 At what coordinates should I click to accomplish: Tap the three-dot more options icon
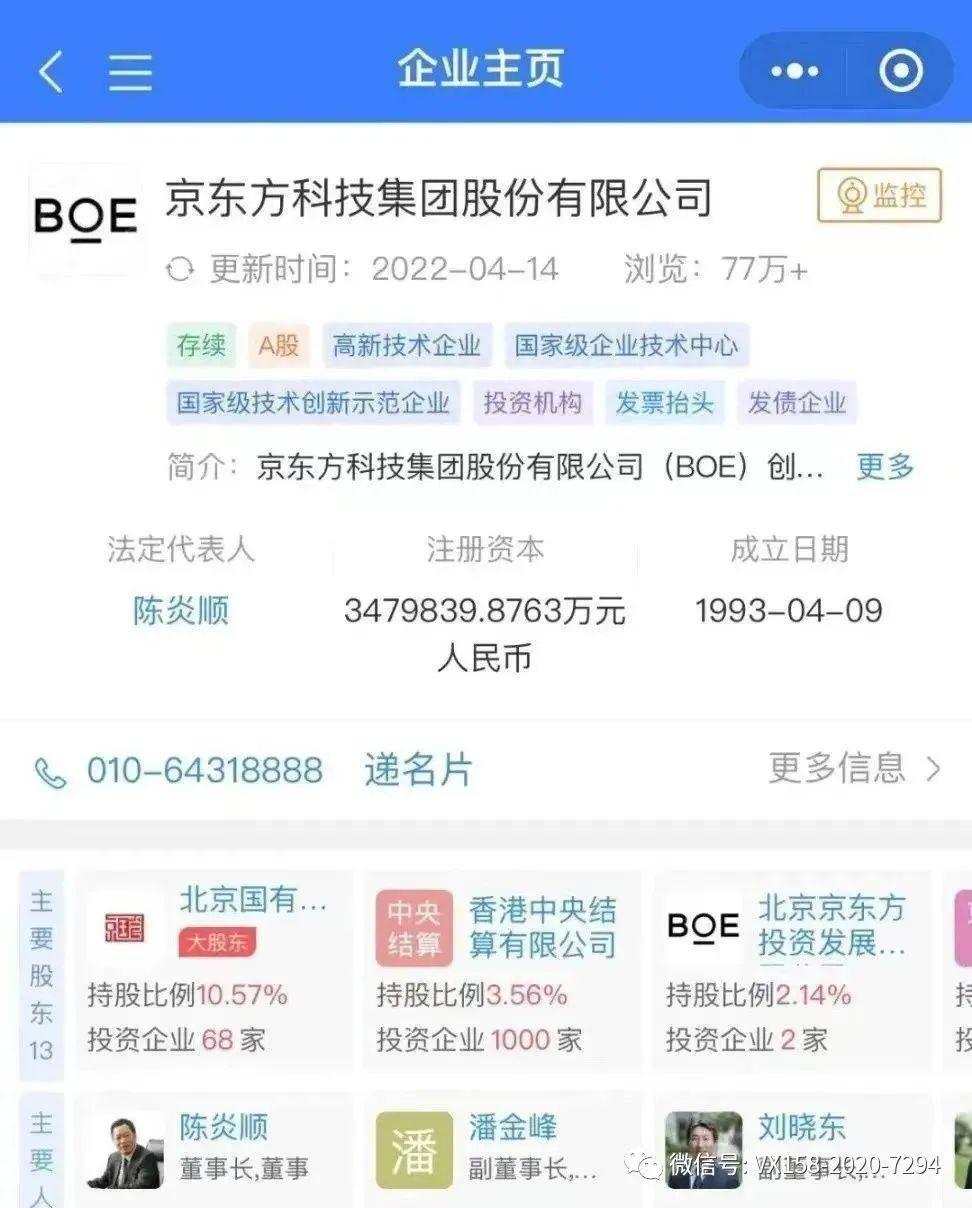click(793, 70)
